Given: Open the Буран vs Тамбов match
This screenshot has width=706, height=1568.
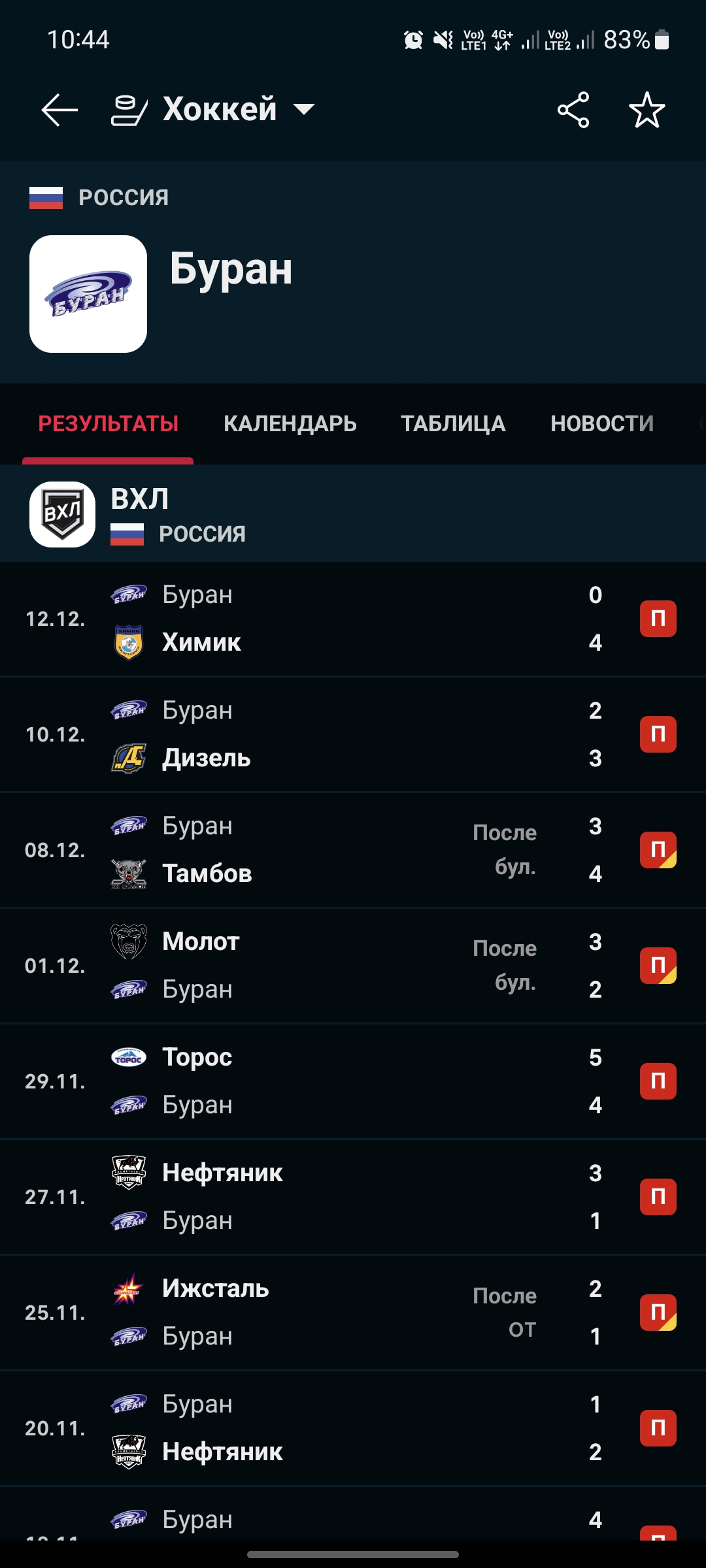Looking at the screenshot, I should point(353,850).
